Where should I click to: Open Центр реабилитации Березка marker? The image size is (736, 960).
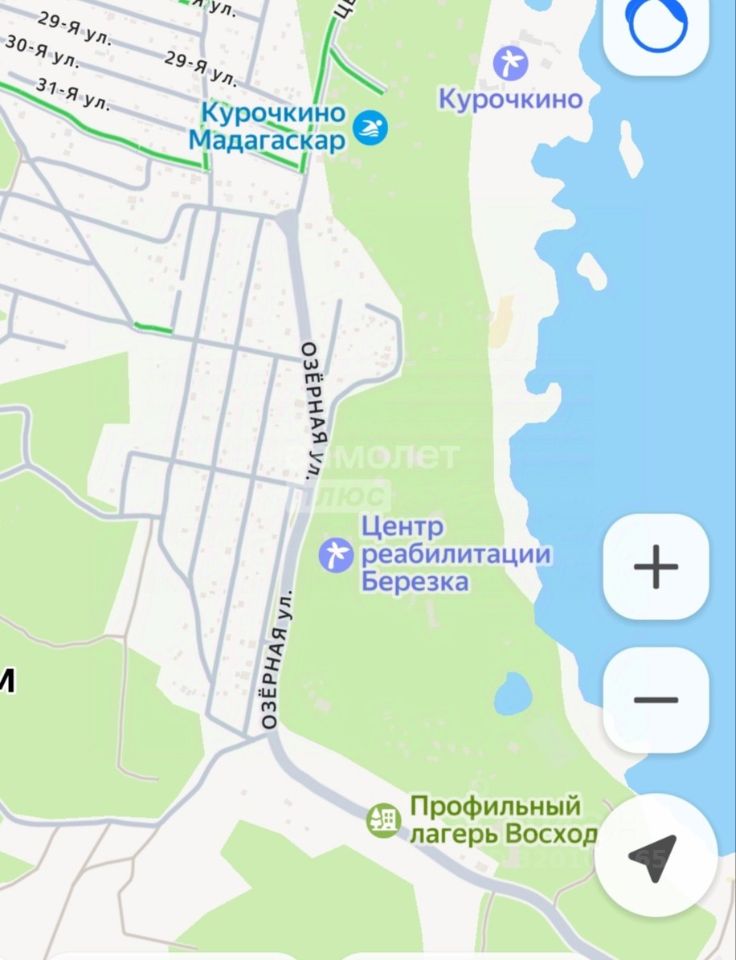coord(336,554)
